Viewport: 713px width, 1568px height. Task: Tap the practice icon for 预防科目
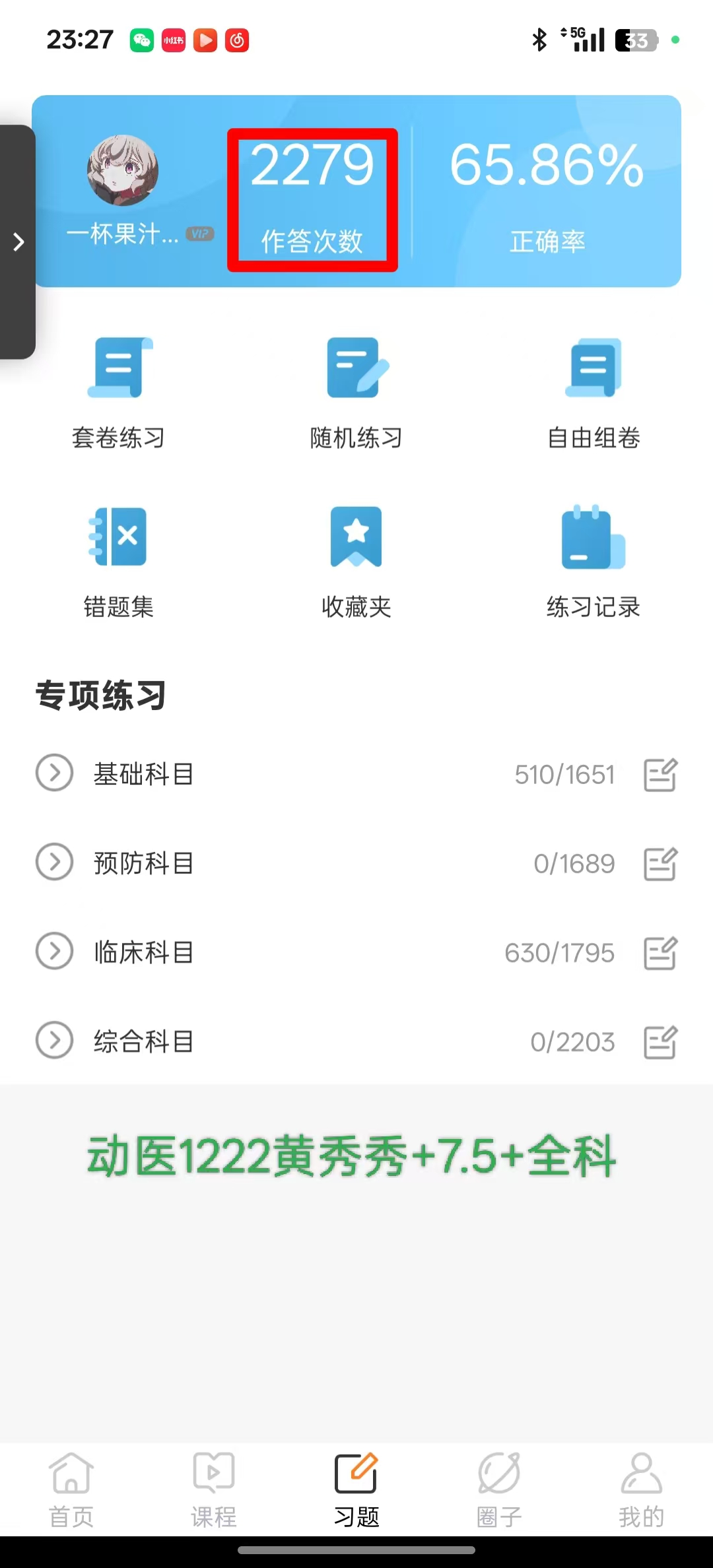point(660,864)
